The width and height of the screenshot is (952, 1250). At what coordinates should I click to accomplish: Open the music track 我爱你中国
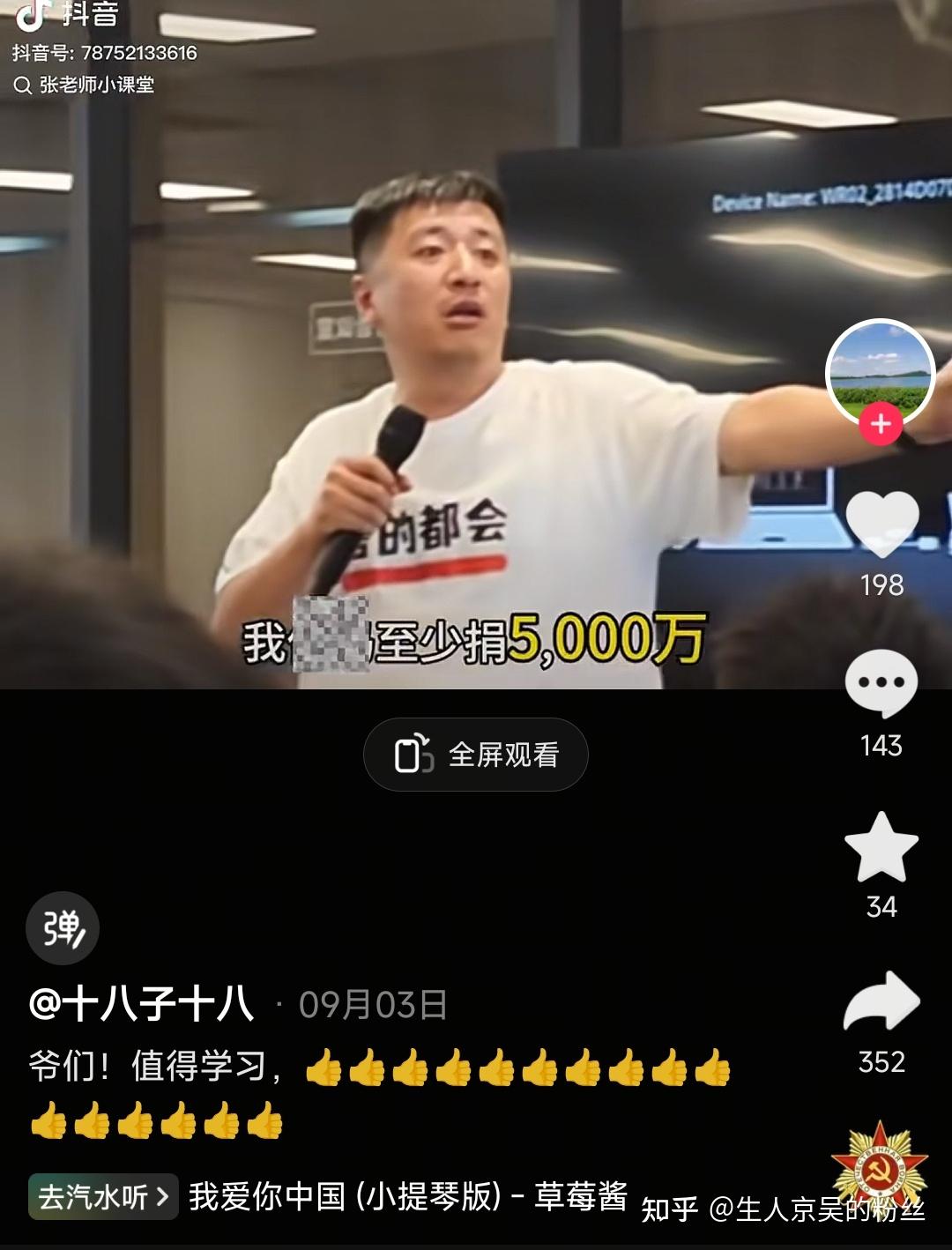tap(407, 1196)
